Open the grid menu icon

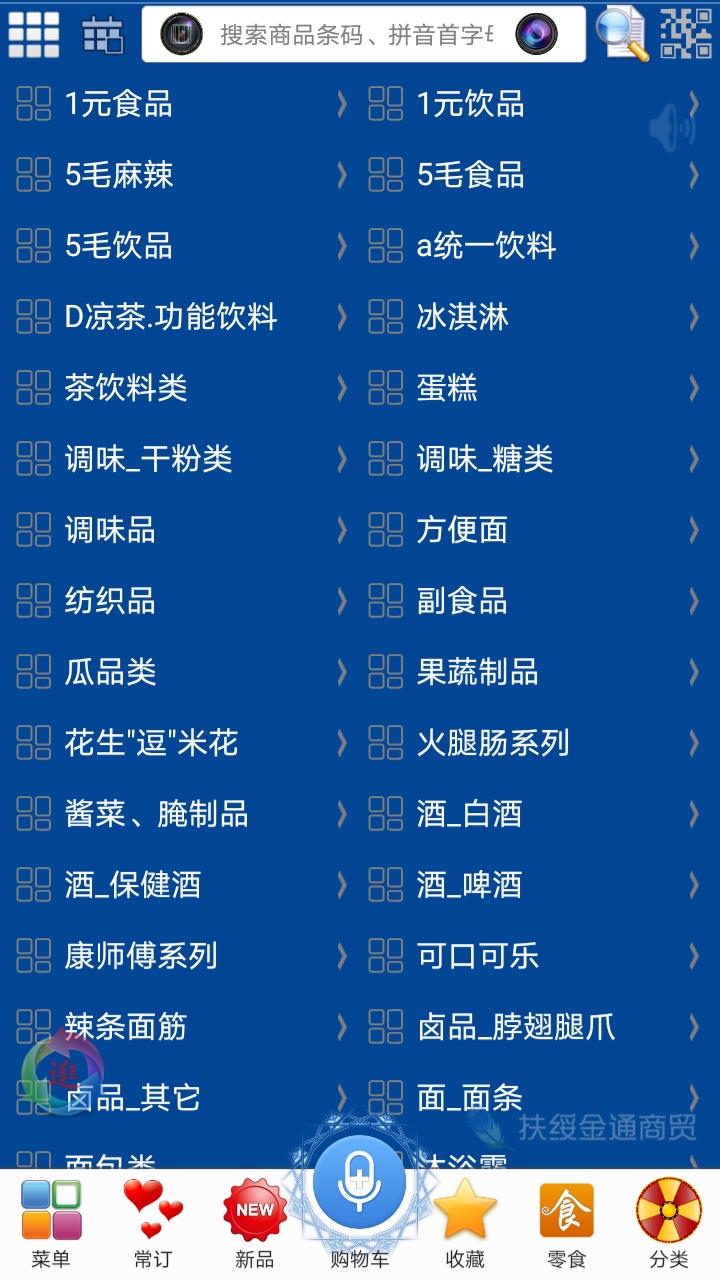(34, 35)
